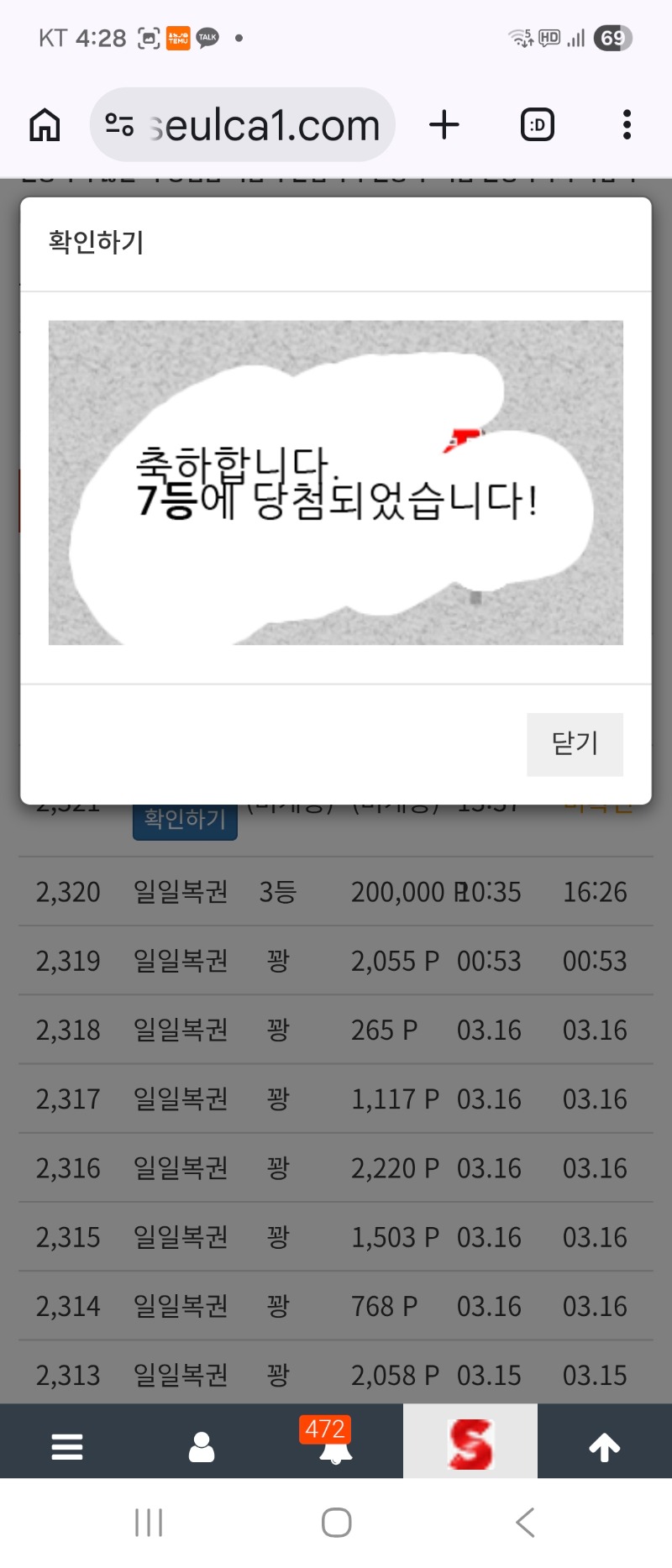Open the notifications bell showing 472

click(x=335, y=1446)
